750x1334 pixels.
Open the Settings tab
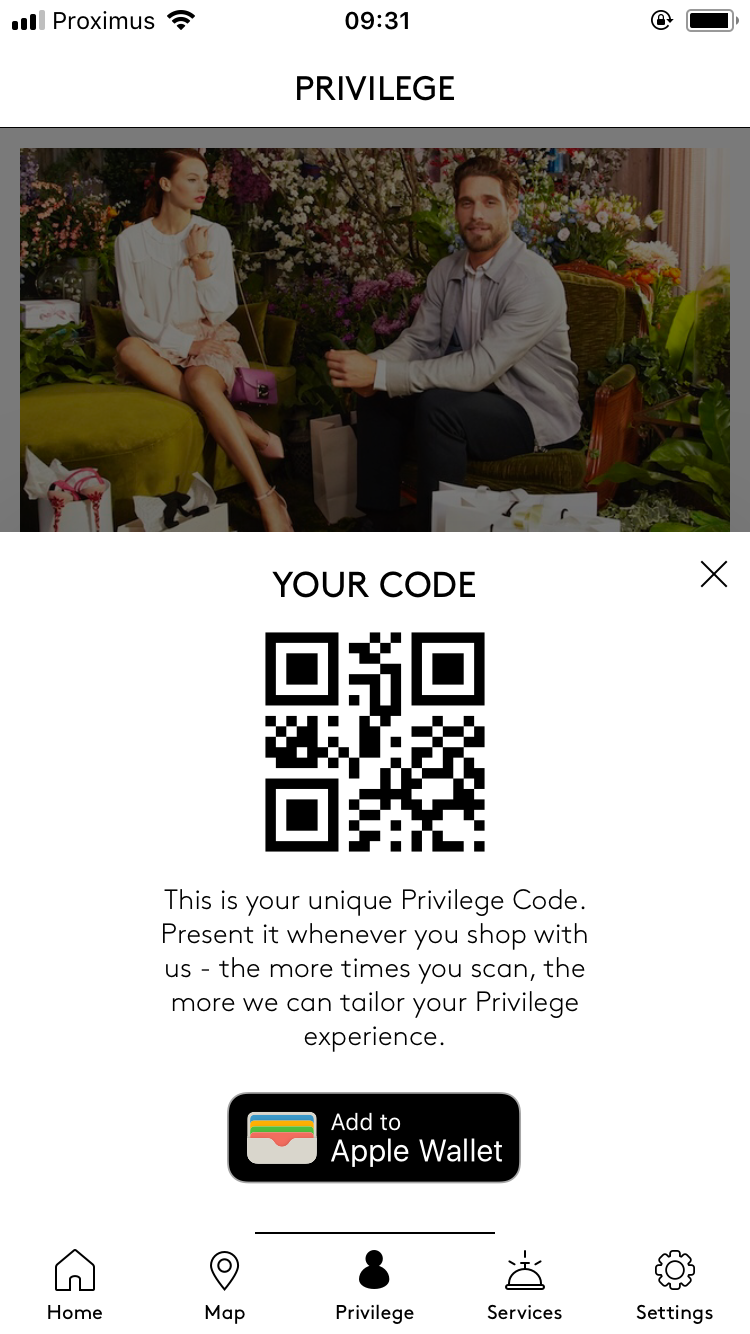674,1285
